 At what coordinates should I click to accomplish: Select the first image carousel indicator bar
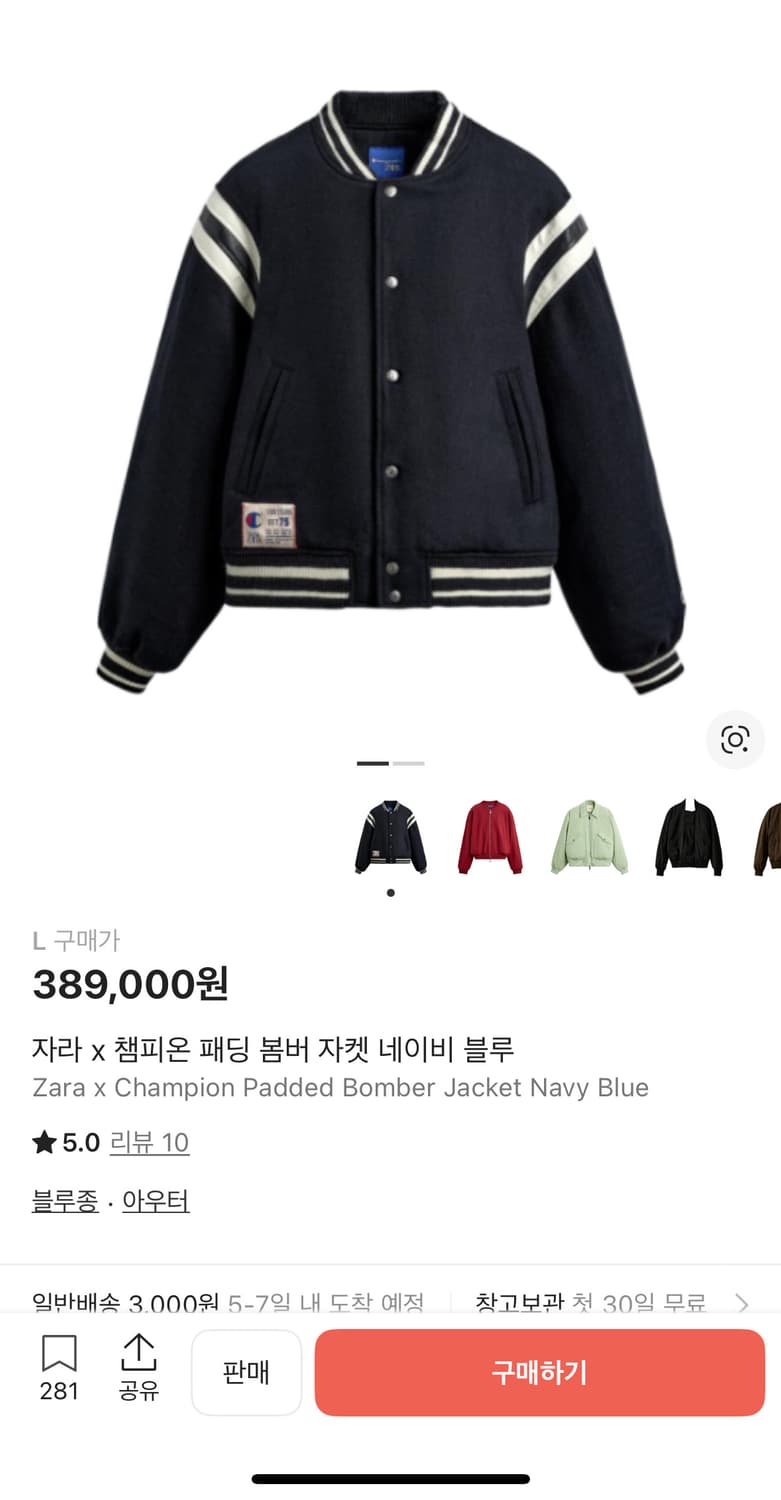(x=372, y=762)
